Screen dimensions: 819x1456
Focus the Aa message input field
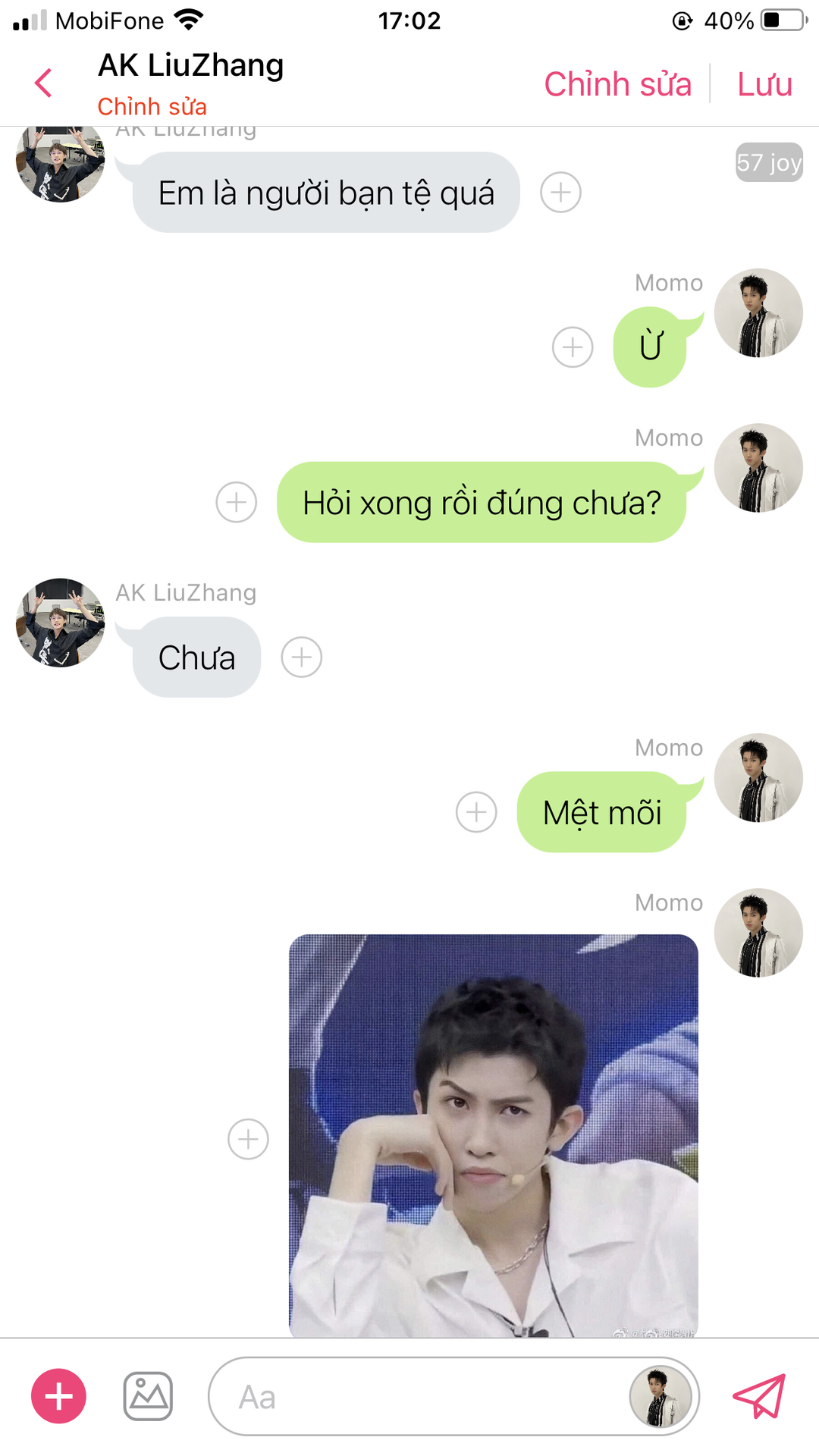point(417,1397)
